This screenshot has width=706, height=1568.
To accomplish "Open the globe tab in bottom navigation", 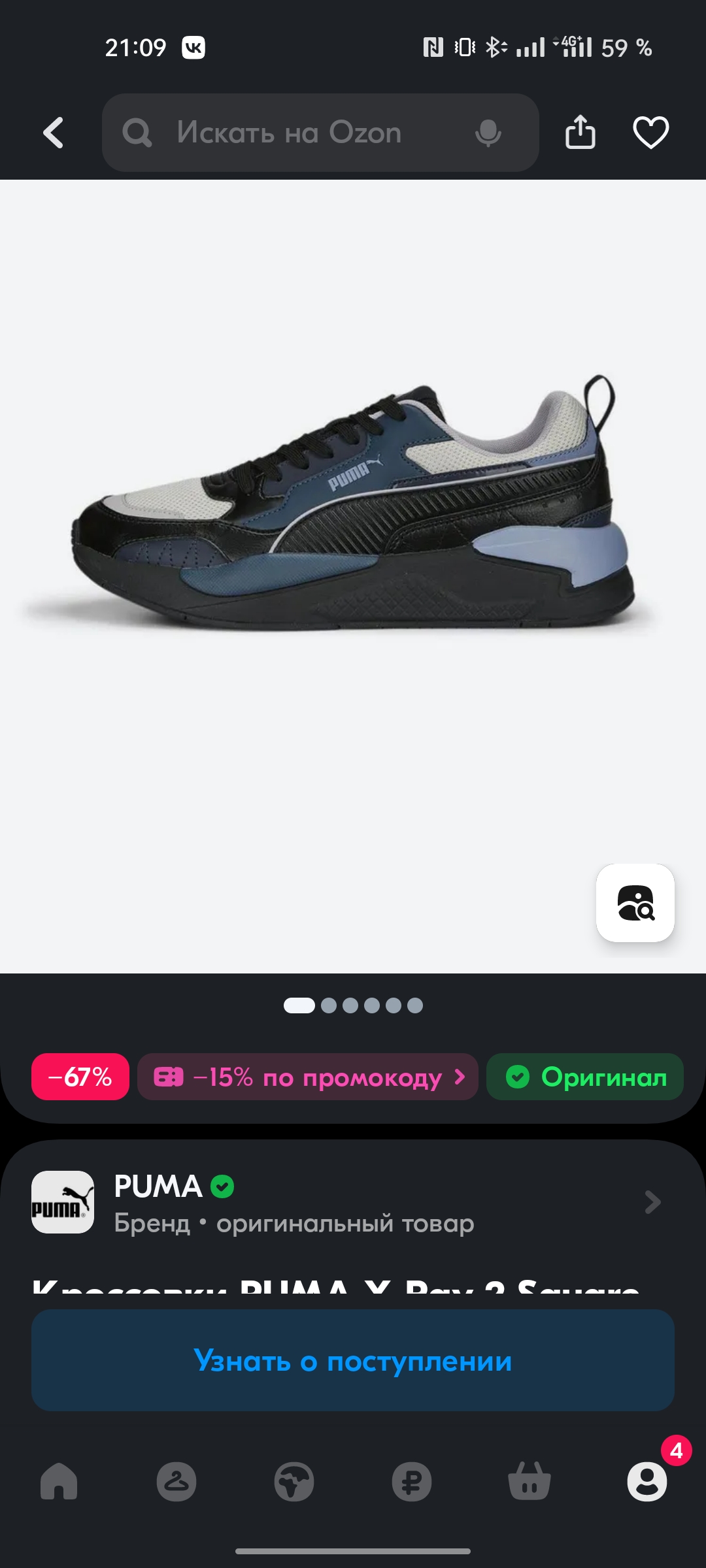I will pyautogui.click(x=294, y=1481).
